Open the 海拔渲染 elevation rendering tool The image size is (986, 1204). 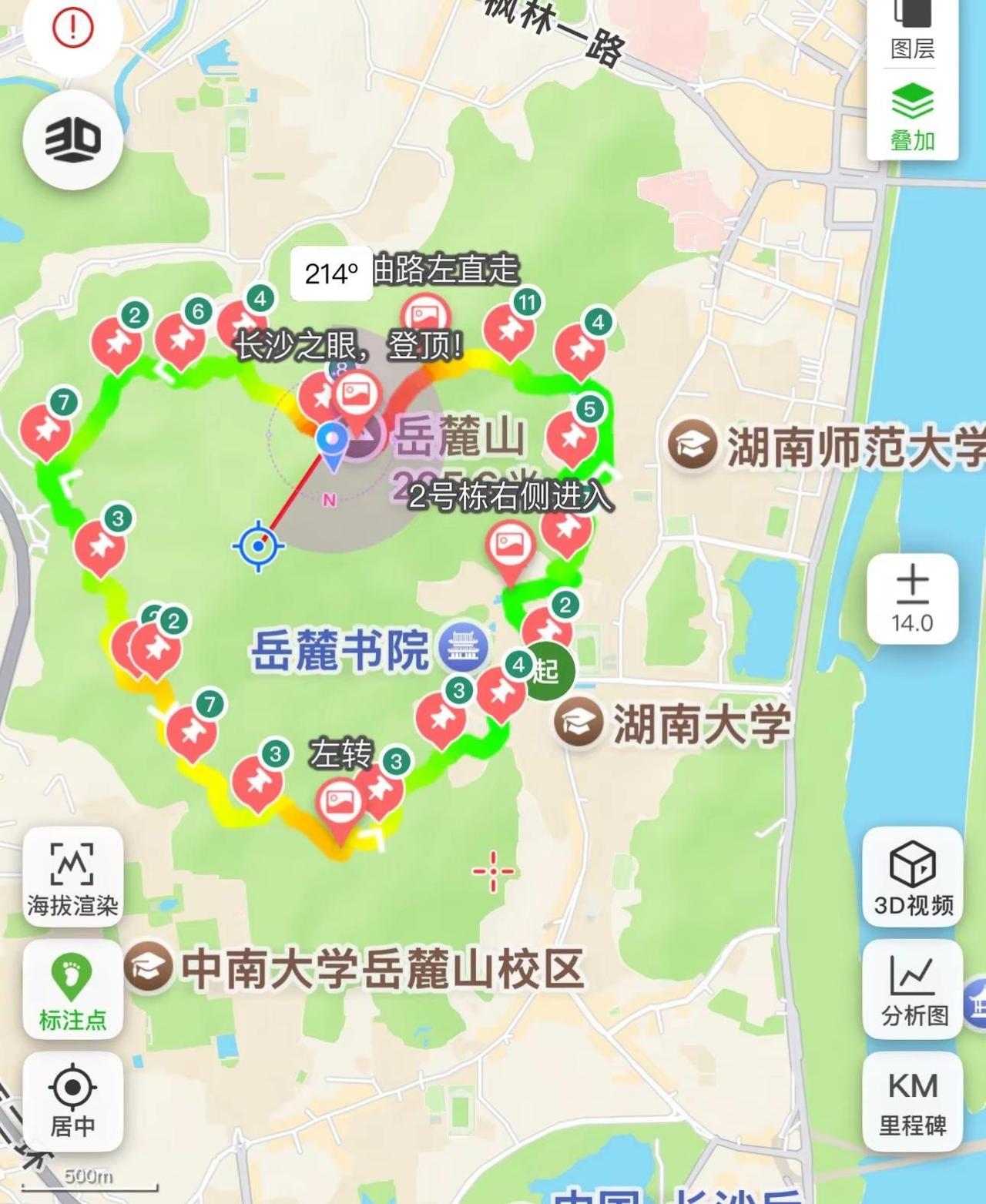coord(72,878)
